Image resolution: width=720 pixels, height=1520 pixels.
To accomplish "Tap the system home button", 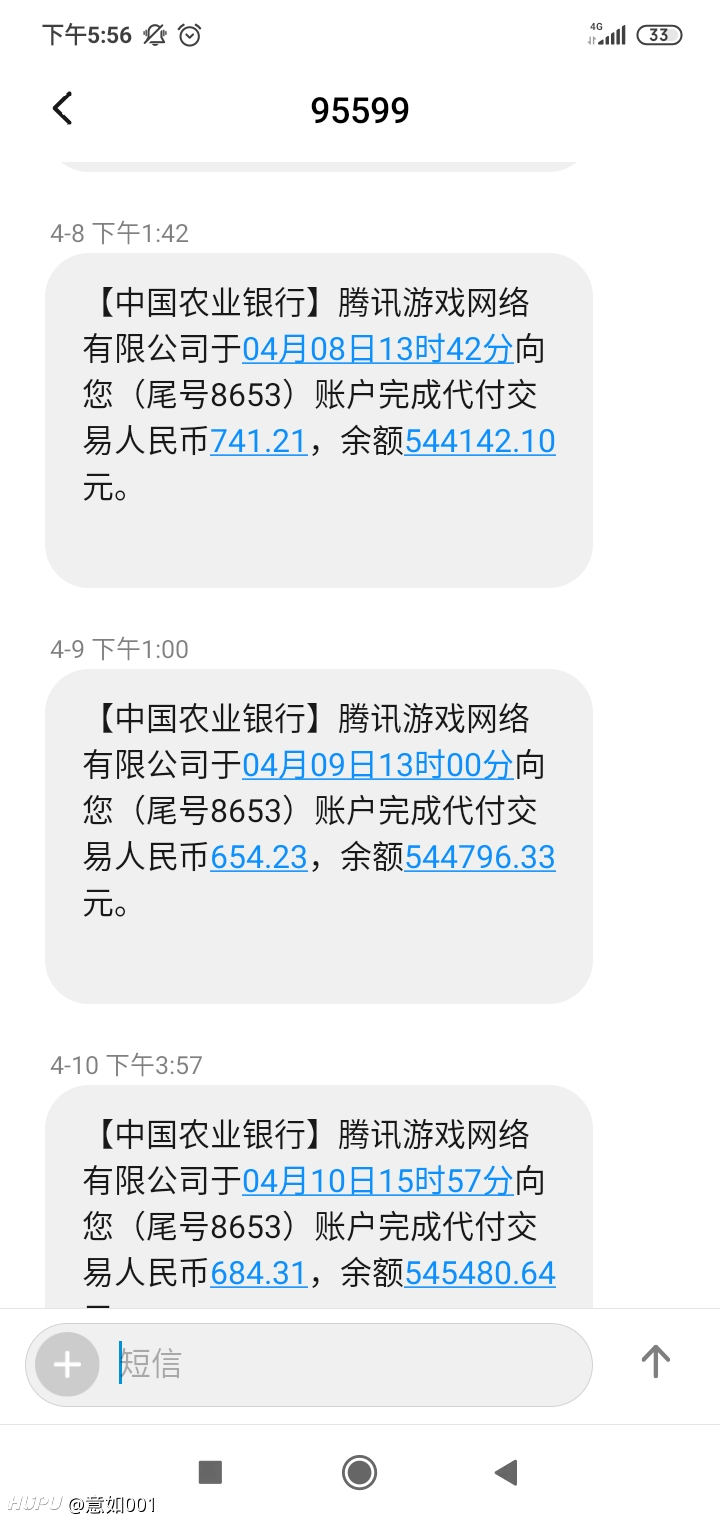I will click(359, 1472).
